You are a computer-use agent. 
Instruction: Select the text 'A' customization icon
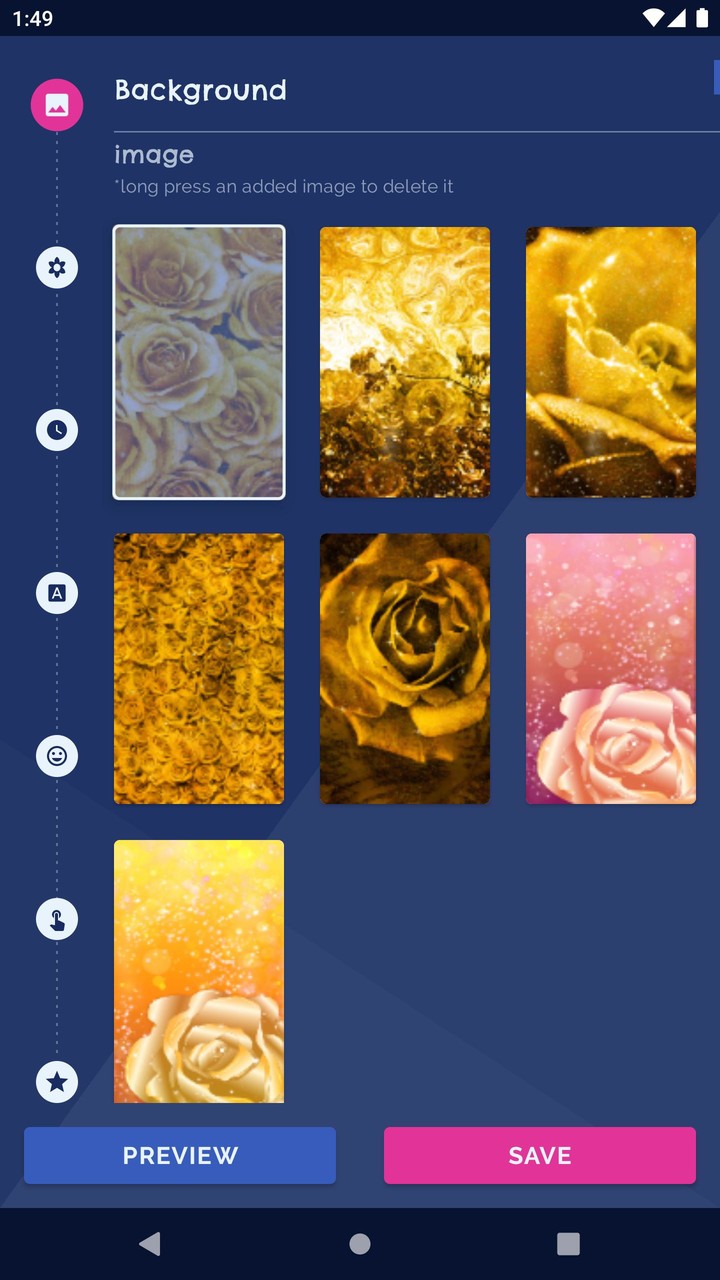point(56,593)
